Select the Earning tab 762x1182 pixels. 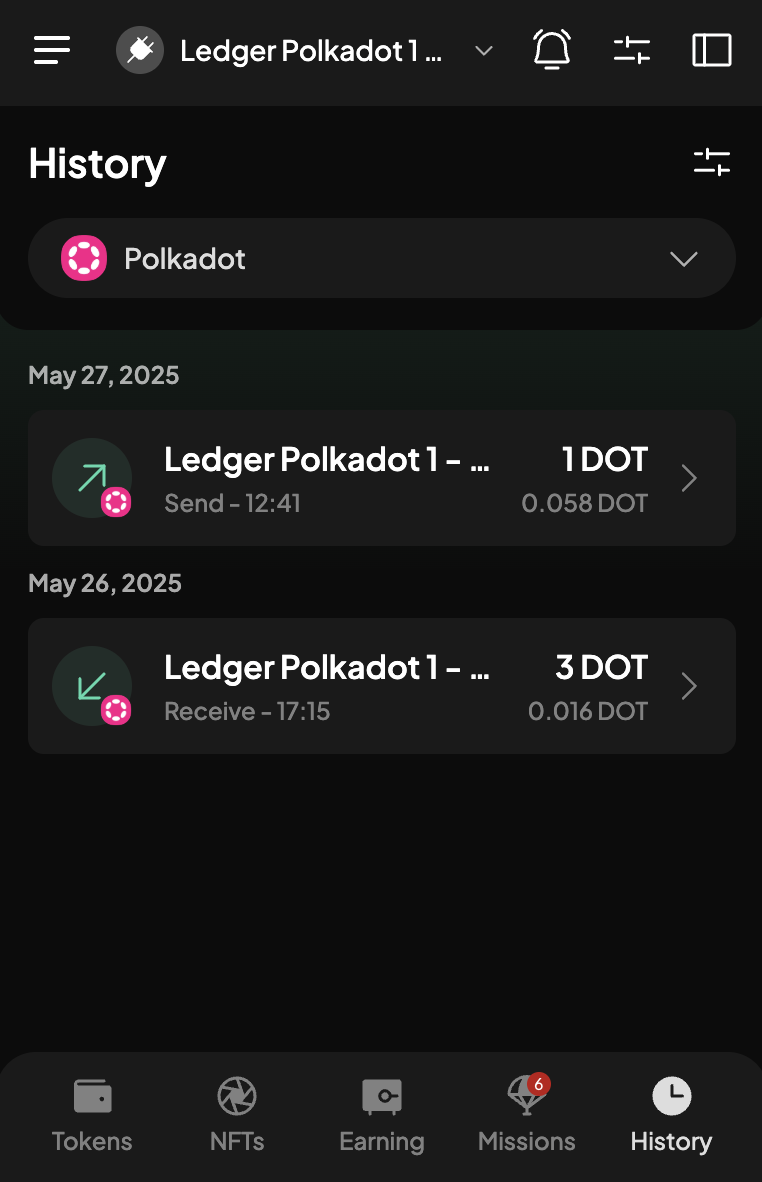click(382, 1115)
